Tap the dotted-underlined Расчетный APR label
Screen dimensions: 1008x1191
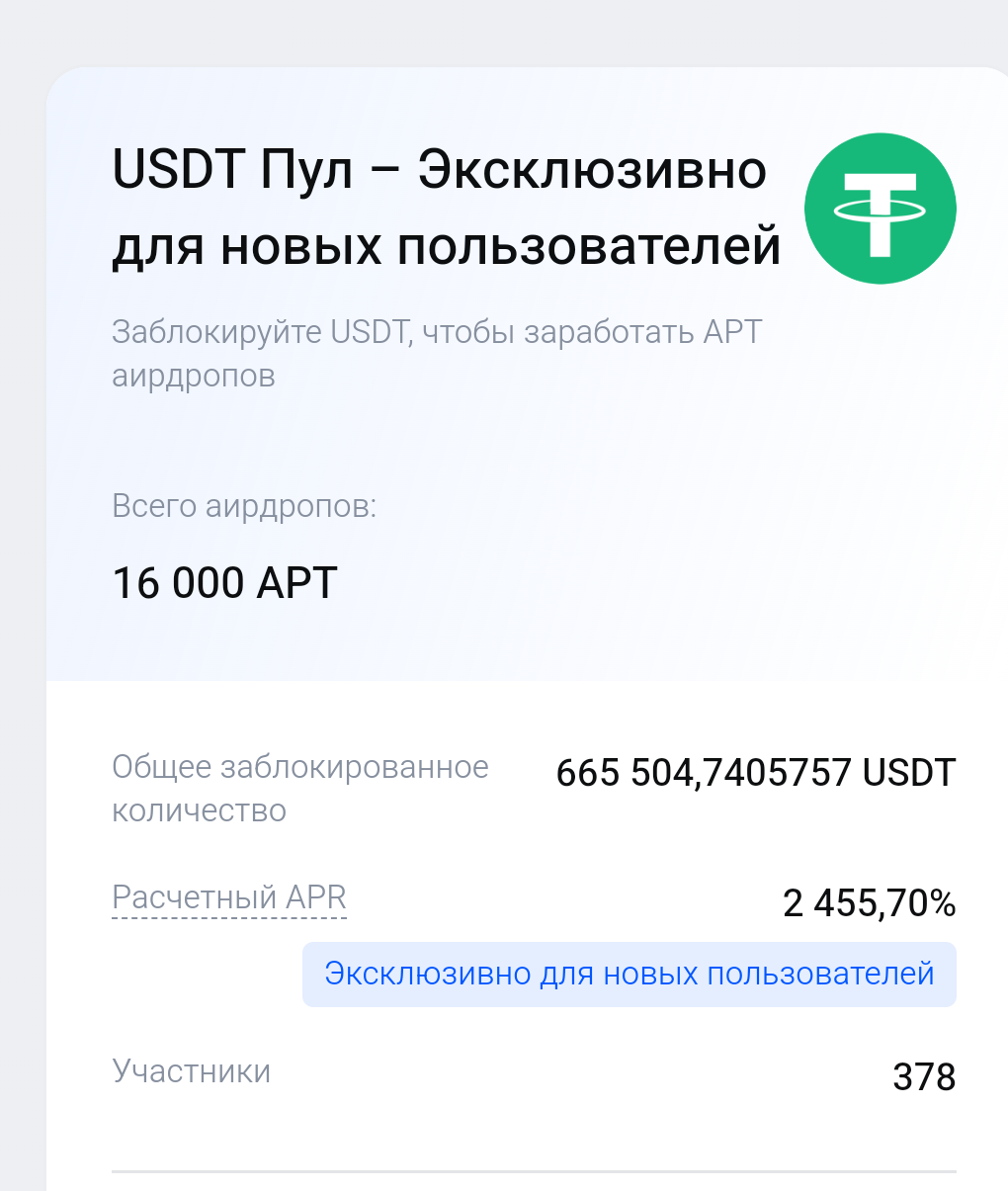tap(229, 897)
